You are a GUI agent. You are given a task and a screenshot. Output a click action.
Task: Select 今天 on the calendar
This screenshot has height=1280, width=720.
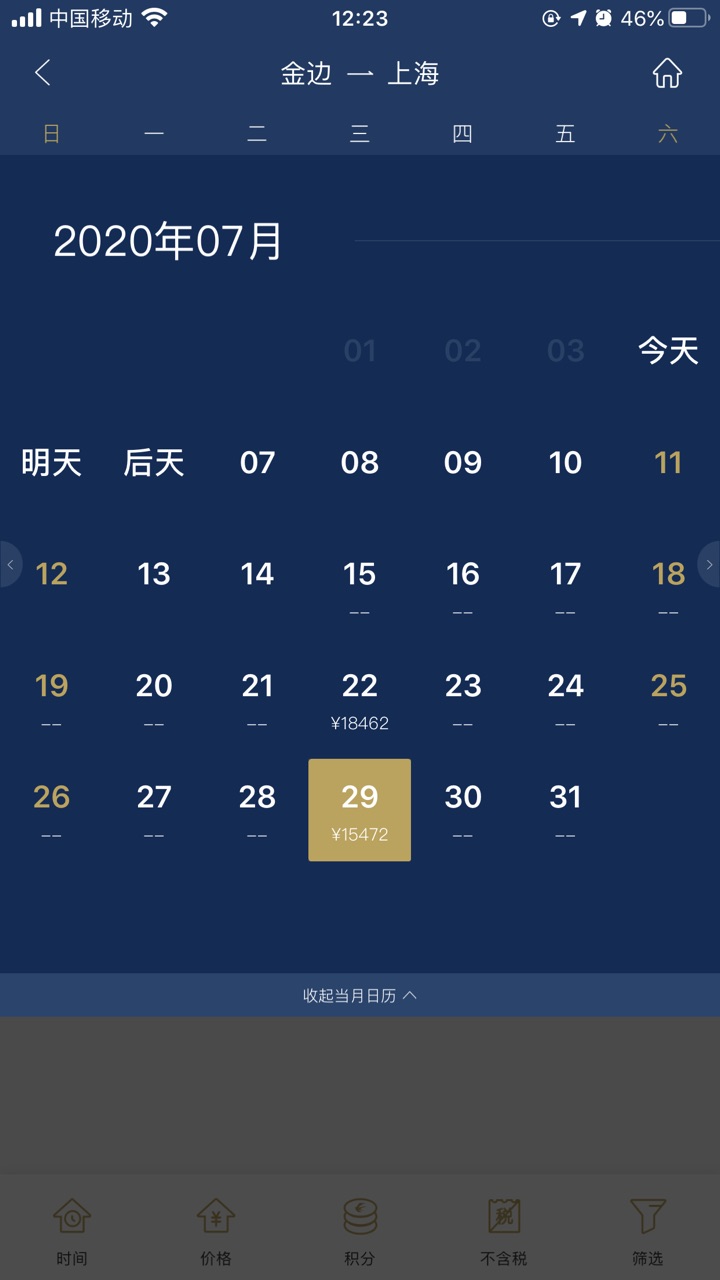(668, 351)
